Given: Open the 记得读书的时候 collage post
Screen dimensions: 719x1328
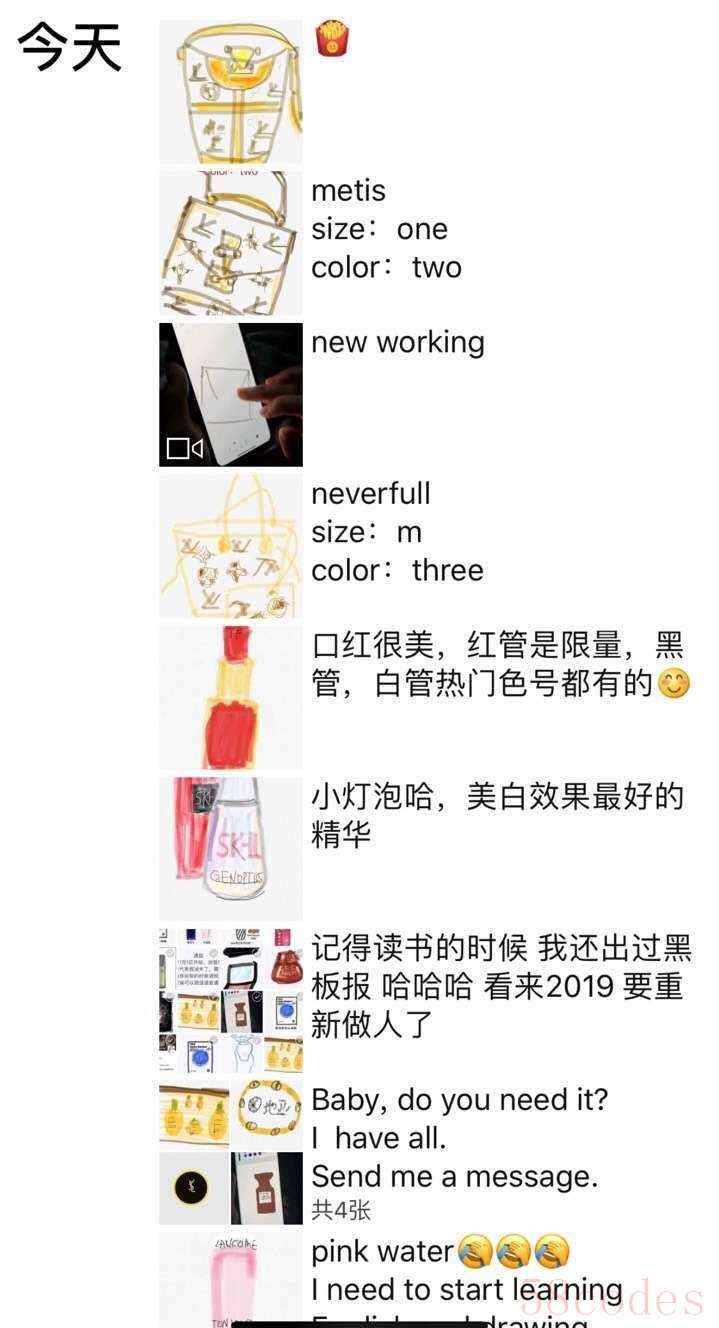Looking at the screenshot, I should (231, 1000).
